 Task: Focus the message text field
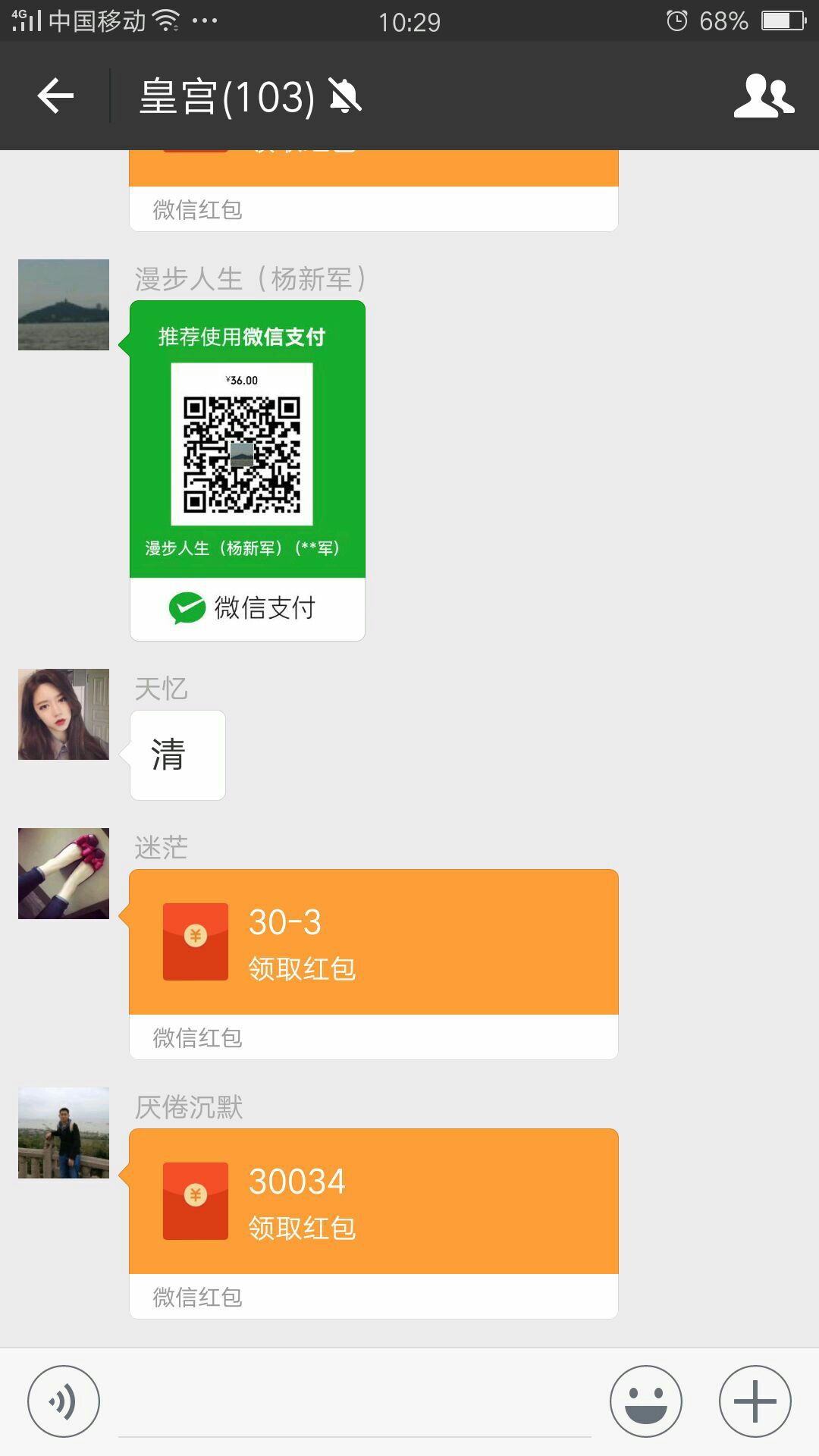355,1403
